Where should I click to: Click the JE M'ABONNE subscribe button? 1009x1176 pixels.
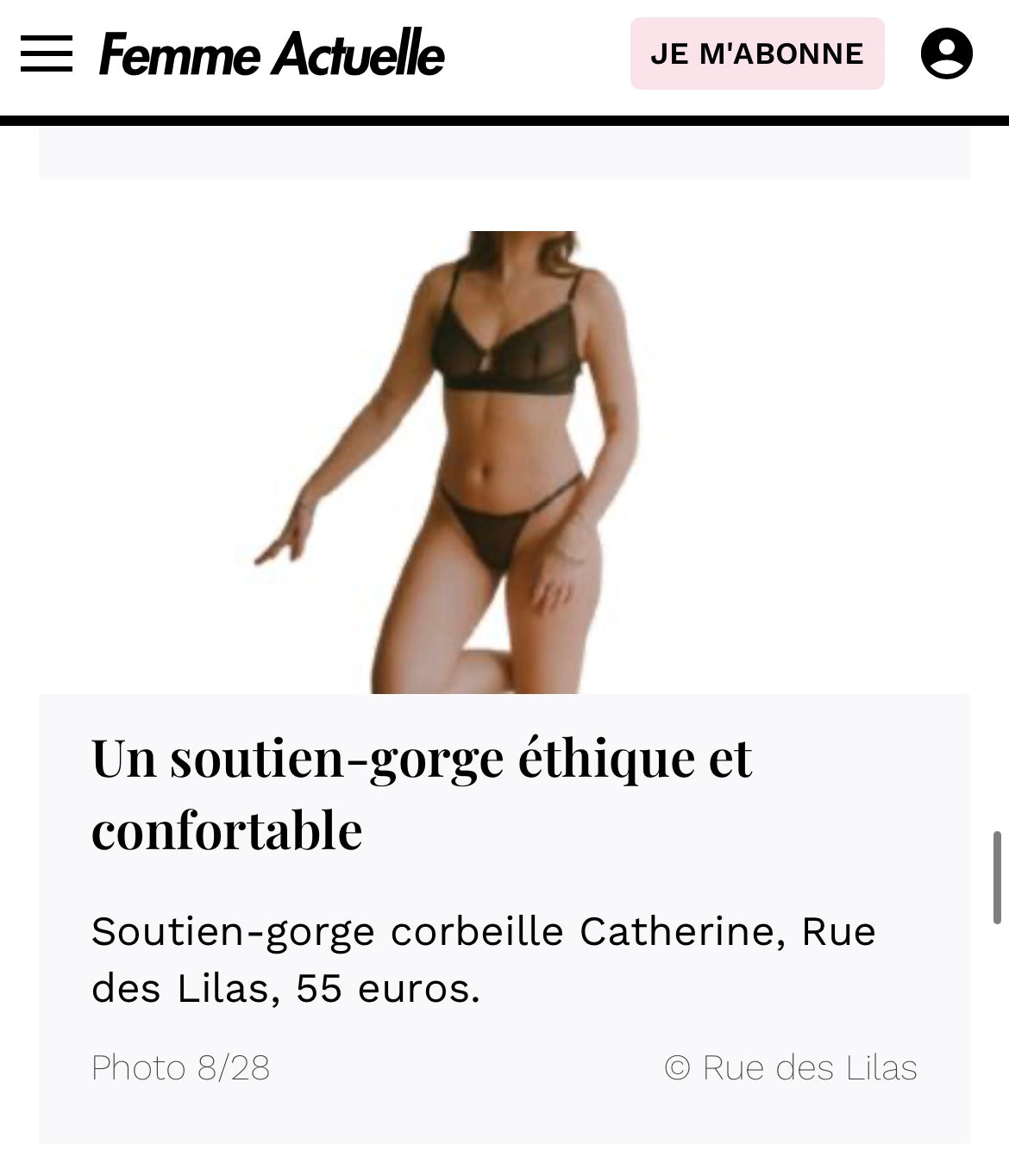coord(757,54)
